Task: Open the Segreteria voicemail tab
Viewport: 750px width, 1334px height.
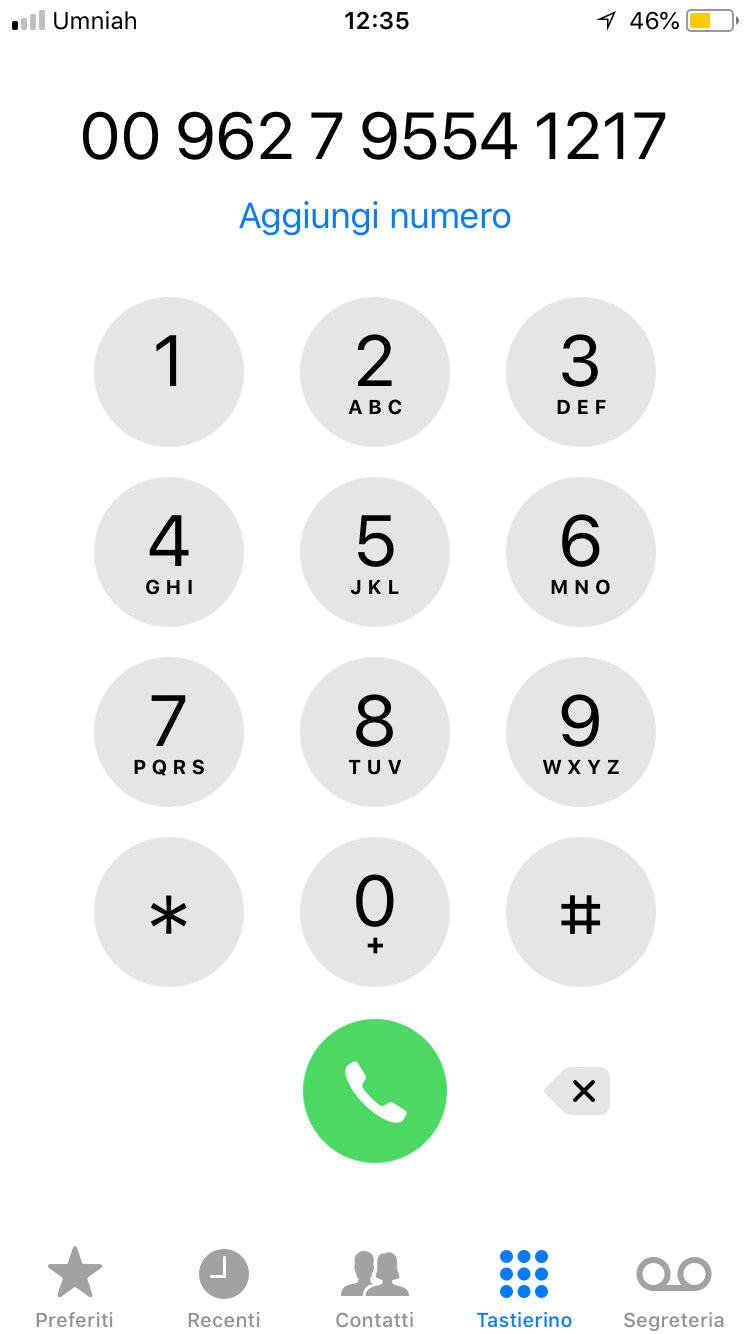Action: pos(673,1288)
